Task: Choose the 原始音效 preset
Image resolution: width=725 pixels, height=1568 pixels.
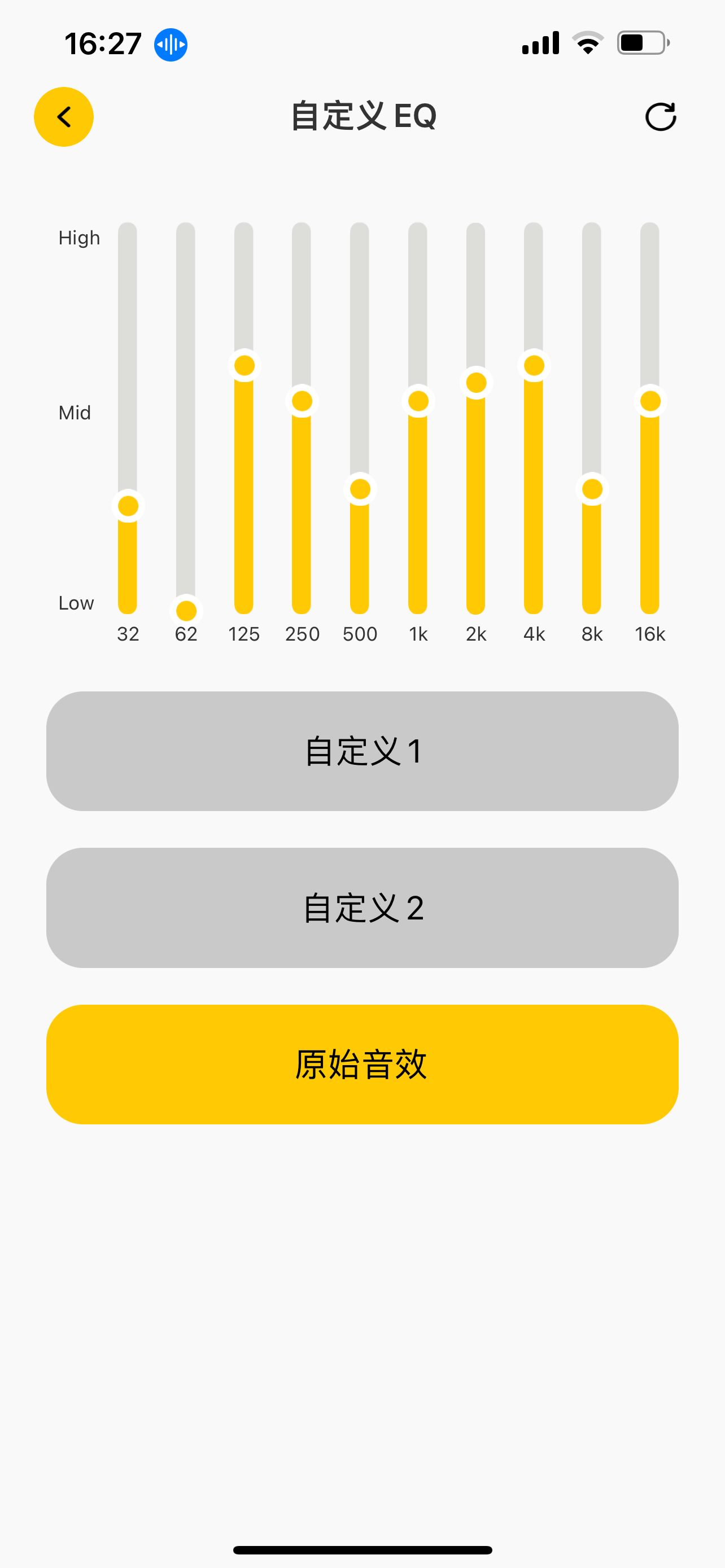Action: [x=362, y=1064]
